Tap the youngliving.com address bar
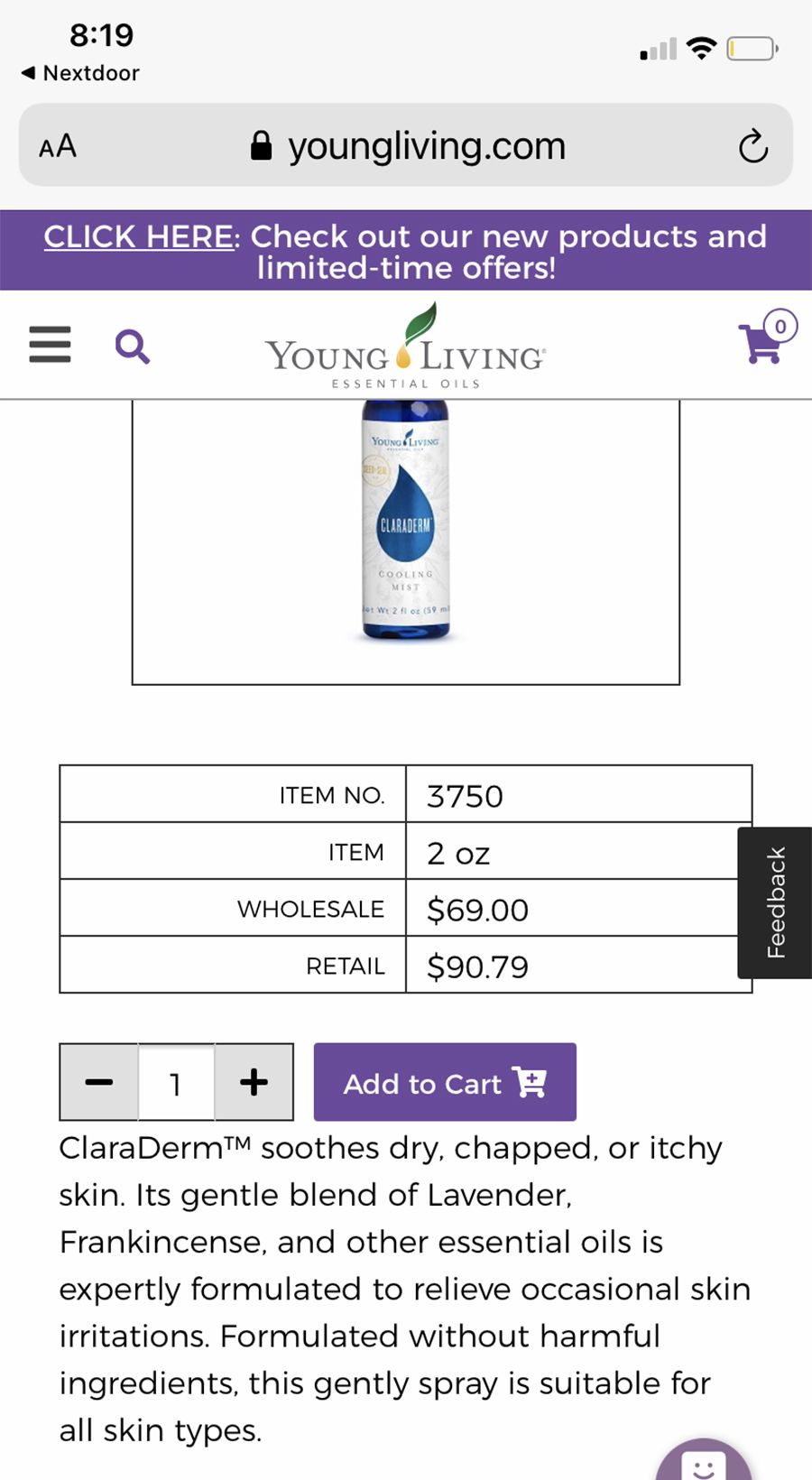Image resolution: width=812 pixels, height=1480 pixels. point(408,146)
